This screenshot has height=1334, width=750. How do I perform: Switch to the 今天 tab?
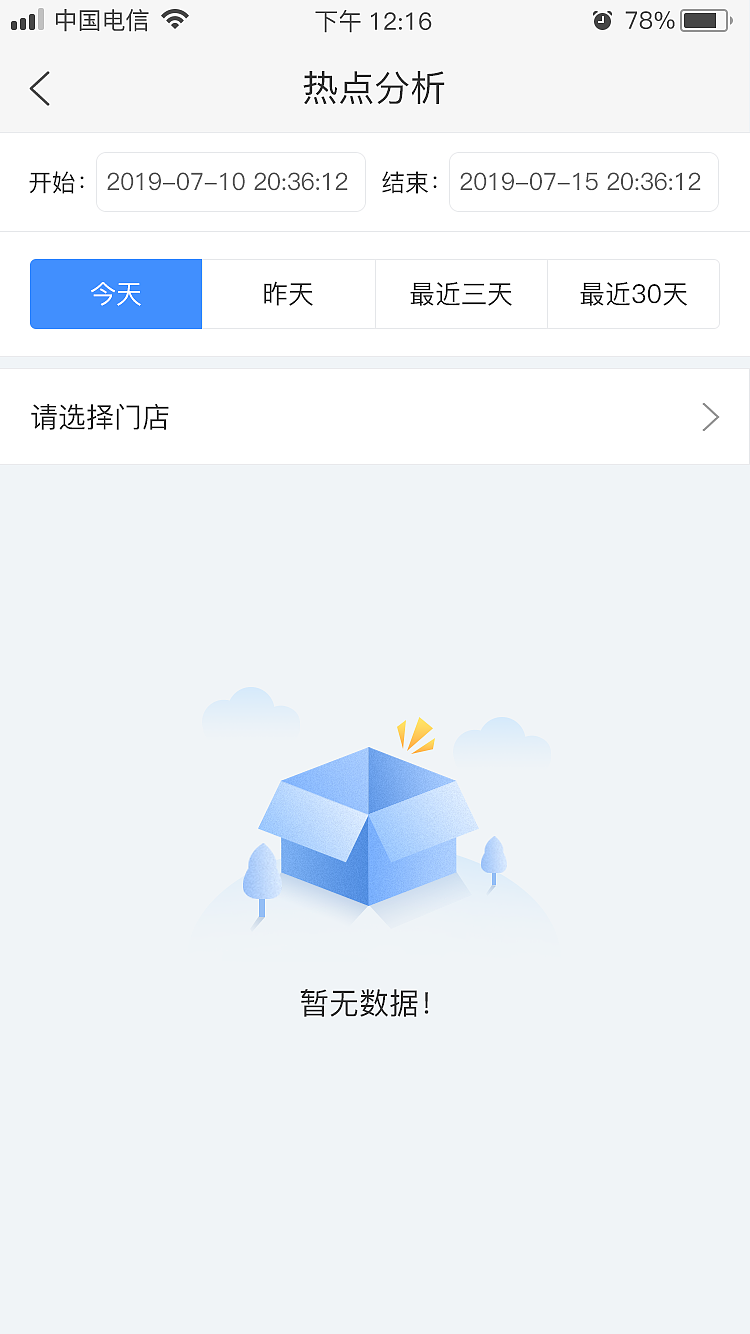[115, 293]
